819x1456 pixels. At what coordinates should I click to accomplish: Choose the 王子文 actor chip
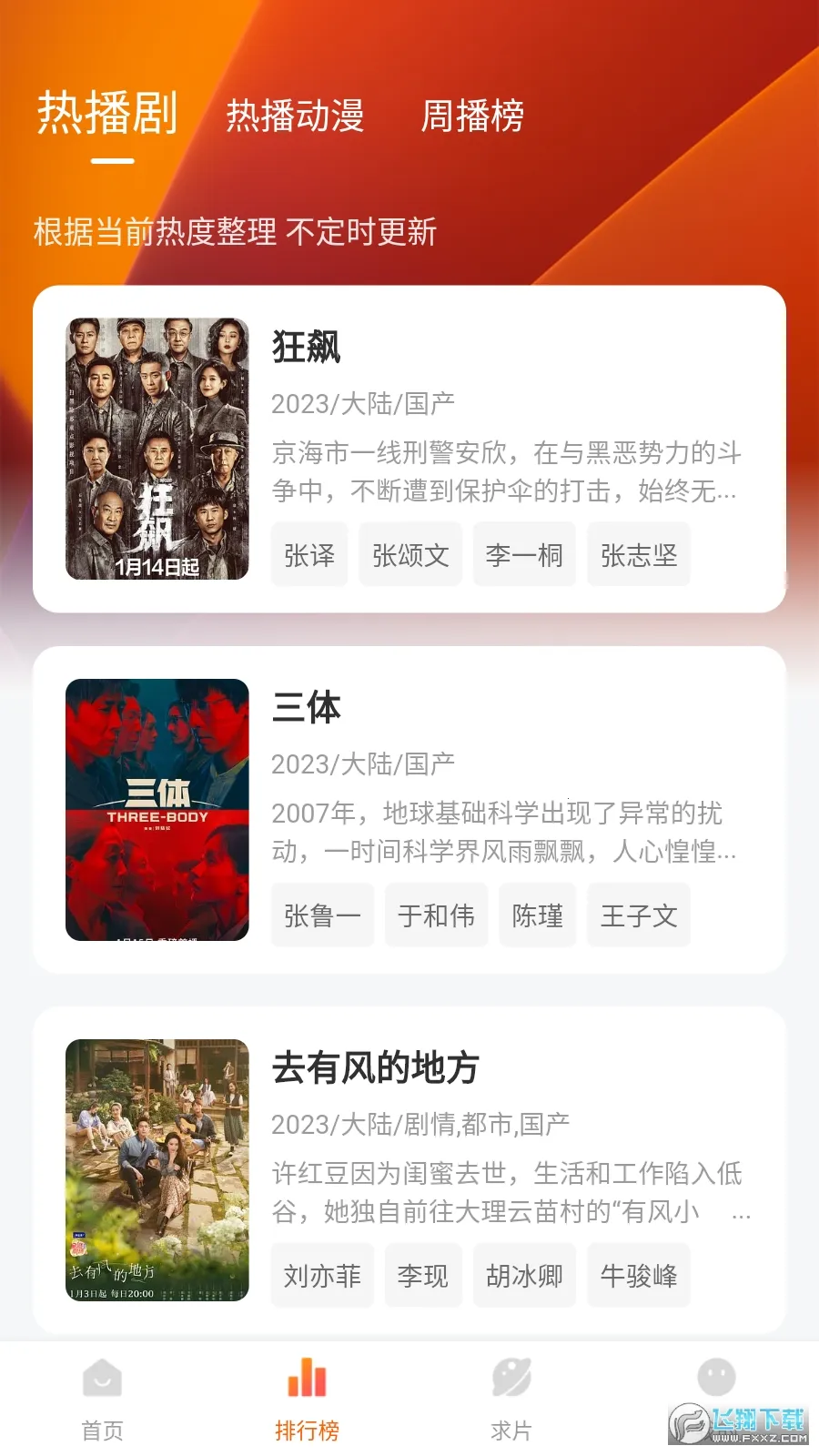coord(639,915)
